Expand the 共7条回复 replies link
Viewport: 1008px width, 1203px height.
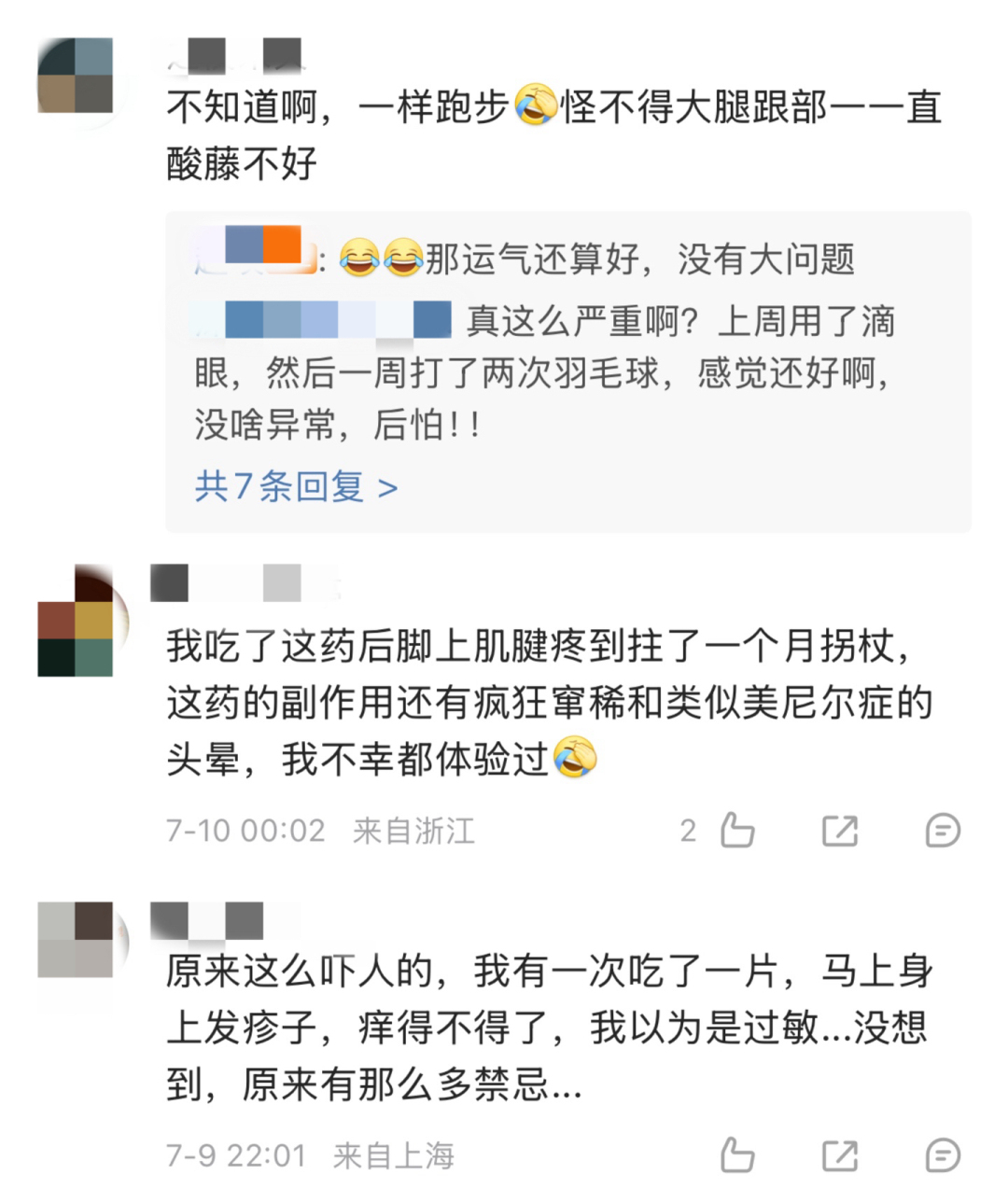296,486
